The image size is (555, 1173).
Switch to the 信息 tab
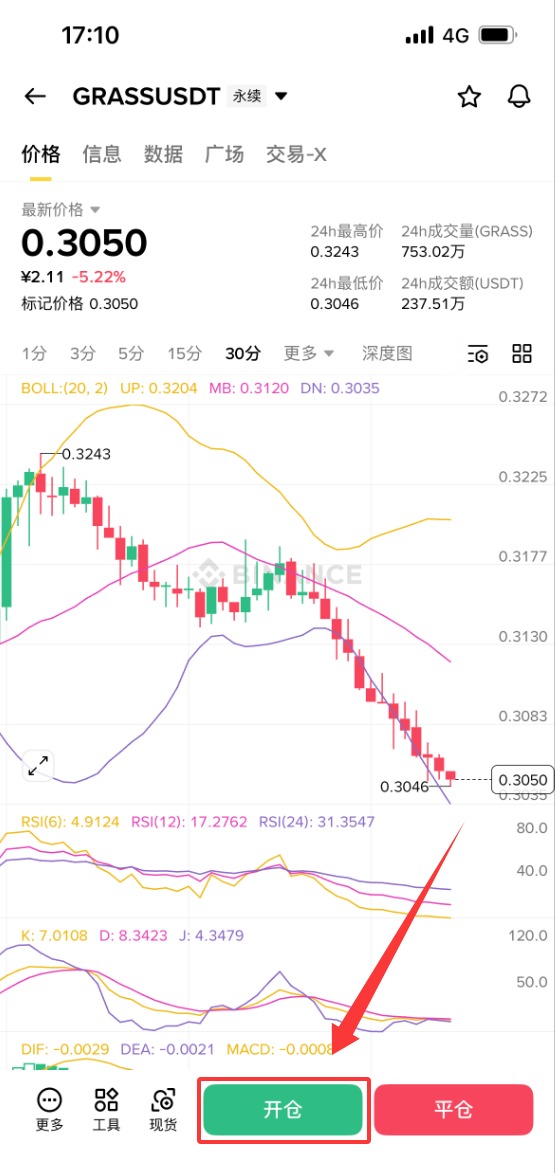tap(102, 154)
